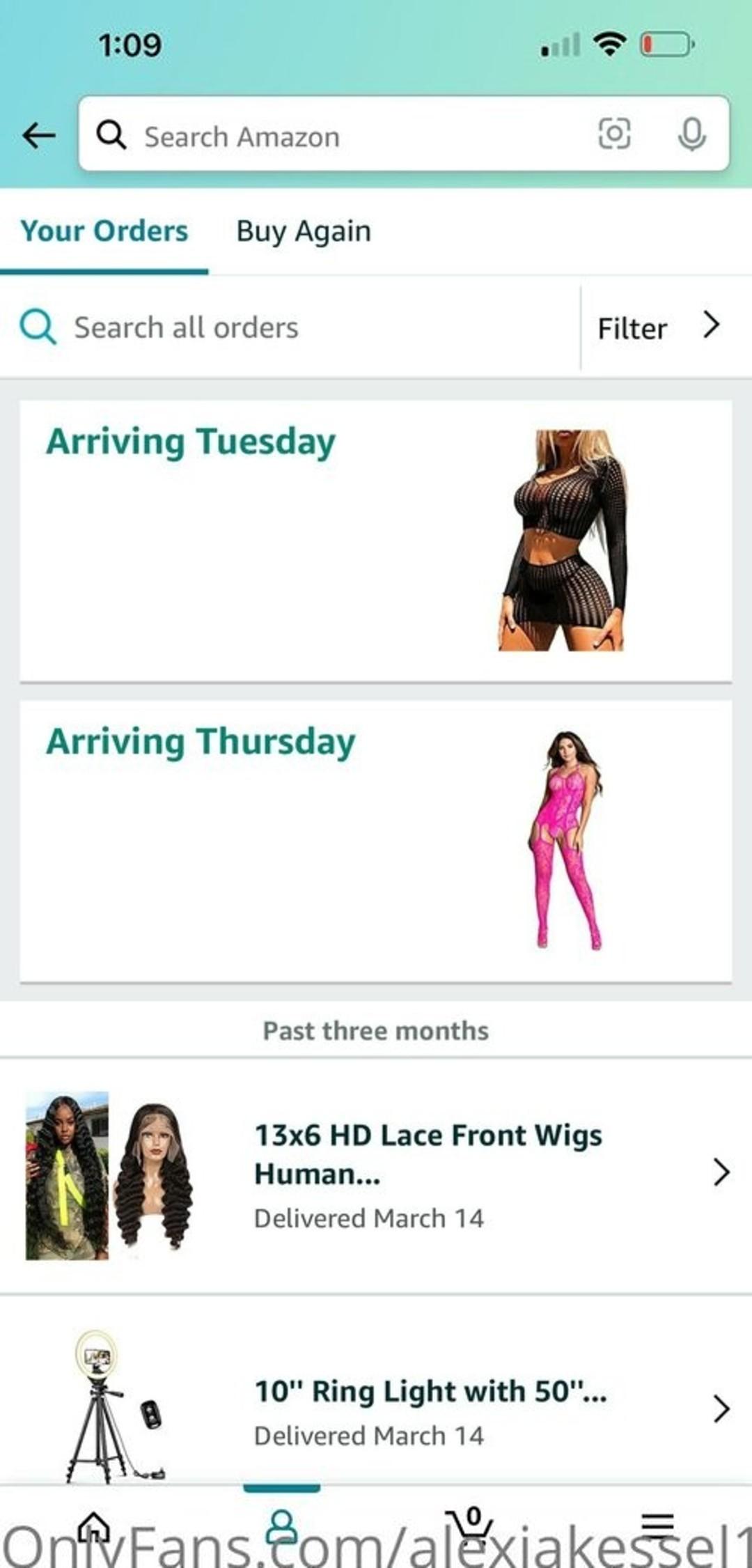Viewport: 752px width, 1568px height.
Task: Go back with the arrow icon
Action: (39, 135)
